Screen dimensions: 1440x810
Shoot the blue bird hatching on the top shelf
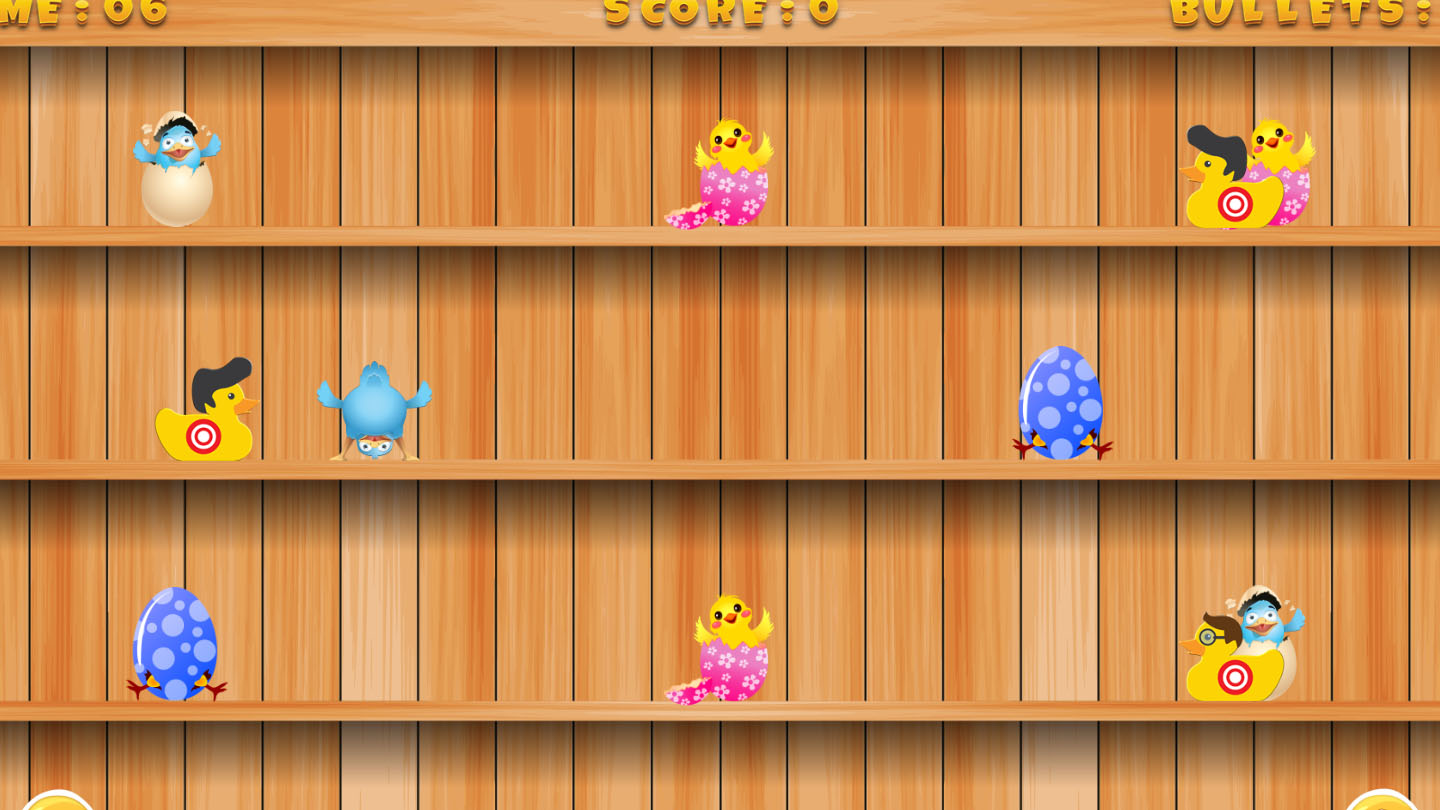[176, 170]
